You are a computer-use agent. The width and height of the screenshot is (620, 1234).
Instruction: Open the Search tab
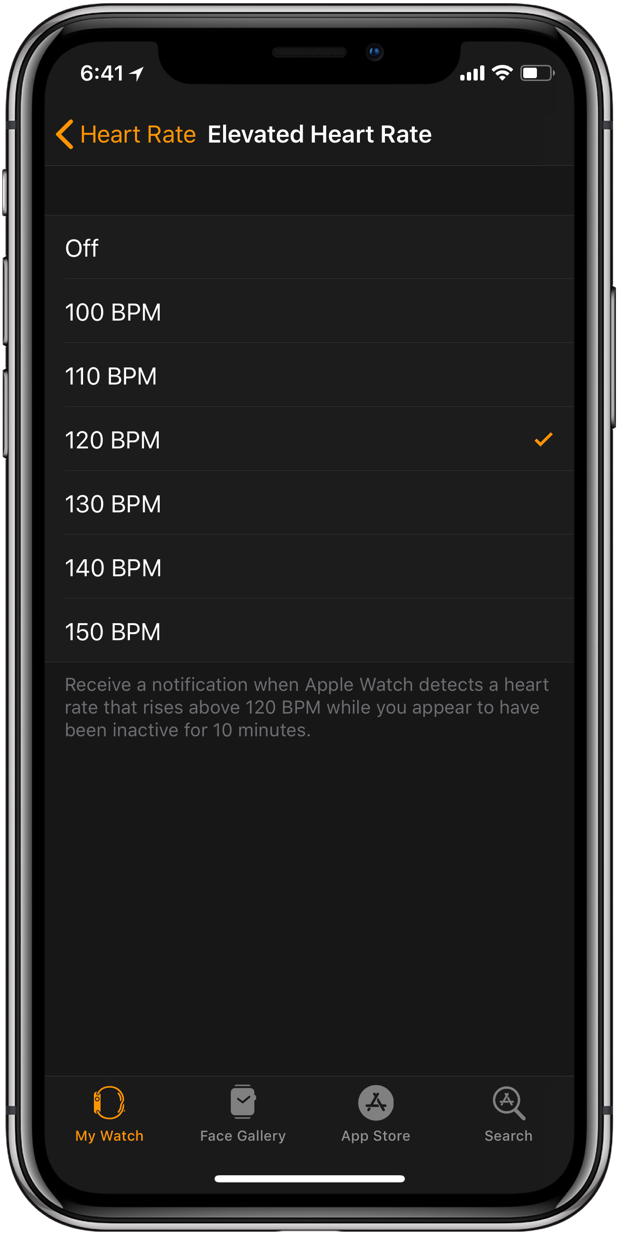pyautogui.click(x=508, y=1114)
